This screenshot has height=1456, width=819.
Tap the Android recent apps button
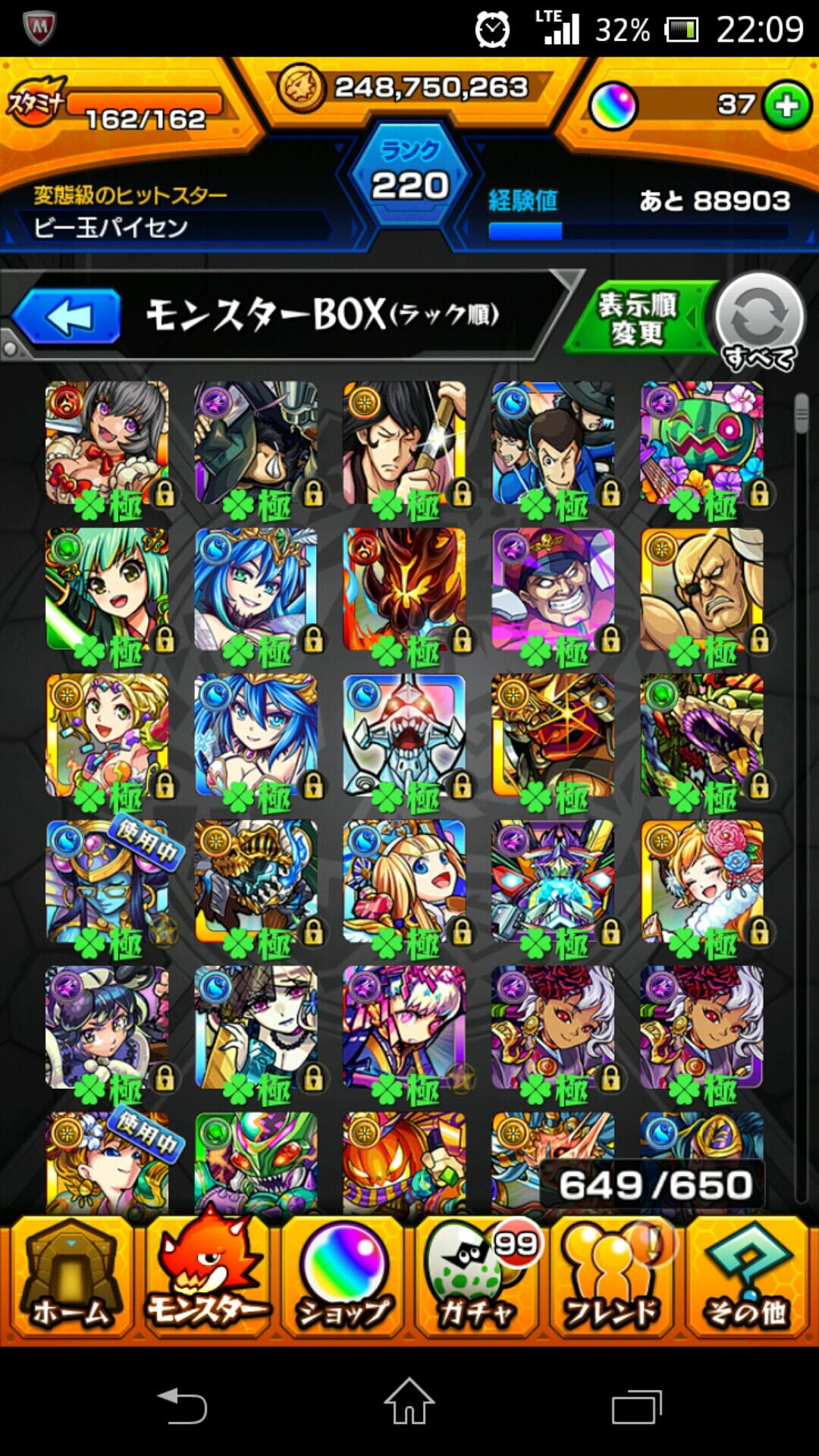[x=635, y=1406]
